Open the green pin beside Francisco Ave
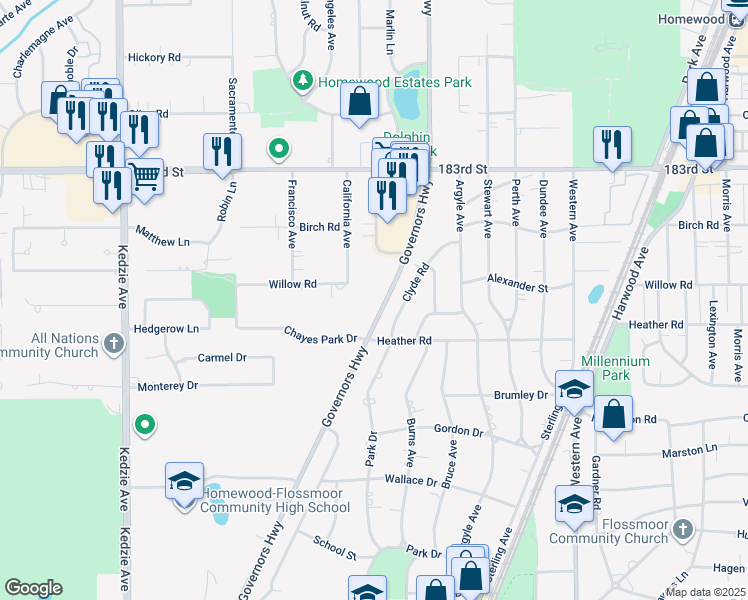The height and width of the screenshot is (600, 748). 280,151
